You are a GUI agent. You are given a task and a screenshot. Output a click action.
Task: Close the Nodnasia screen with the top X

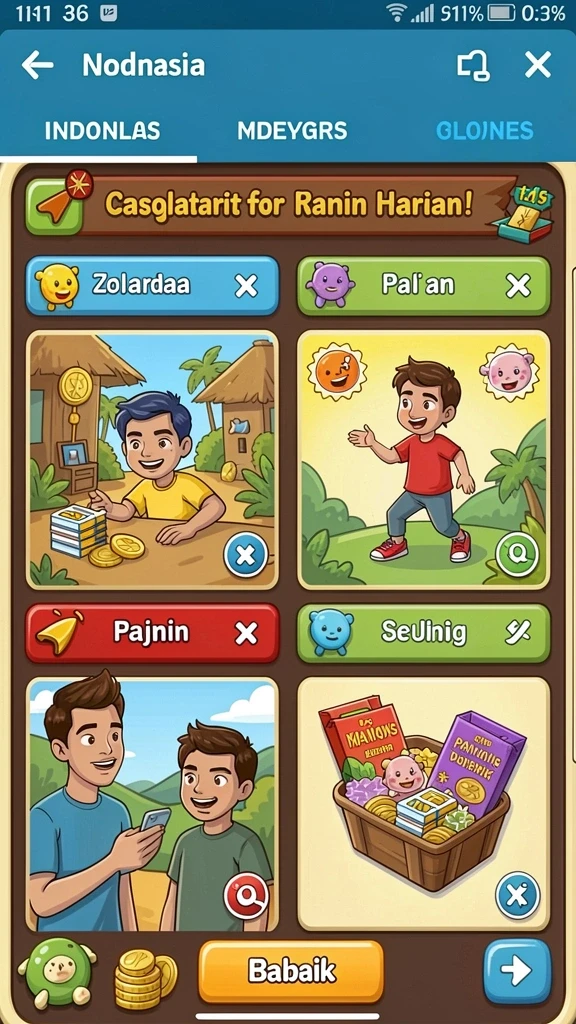pyautogui.click(x=538, y=65)
